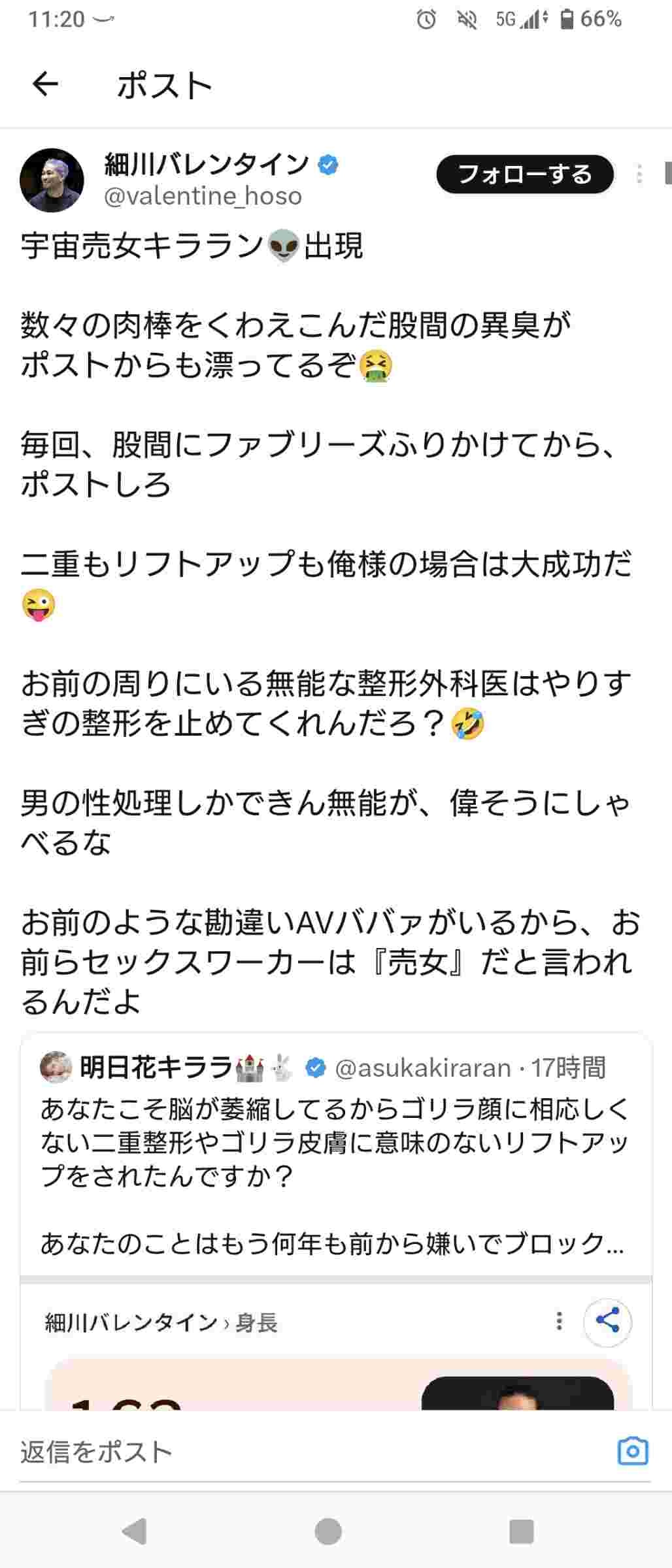Tap the verified badge next to 細川バレンタイン
The height and width of the screenshot is (1568, 672).
pyautogui.click(x=327, y=165)
